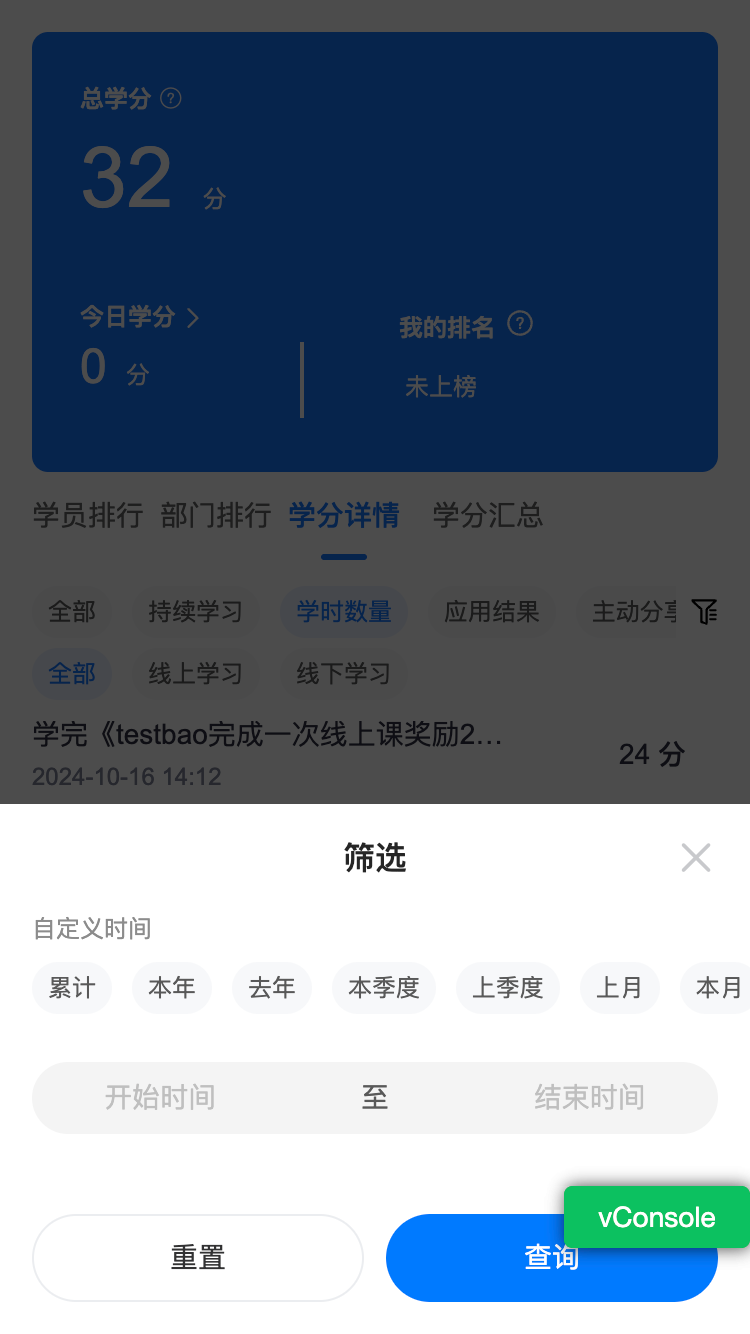
Task: Tap the 查询 query button
Action: (x=552, y=1258)
